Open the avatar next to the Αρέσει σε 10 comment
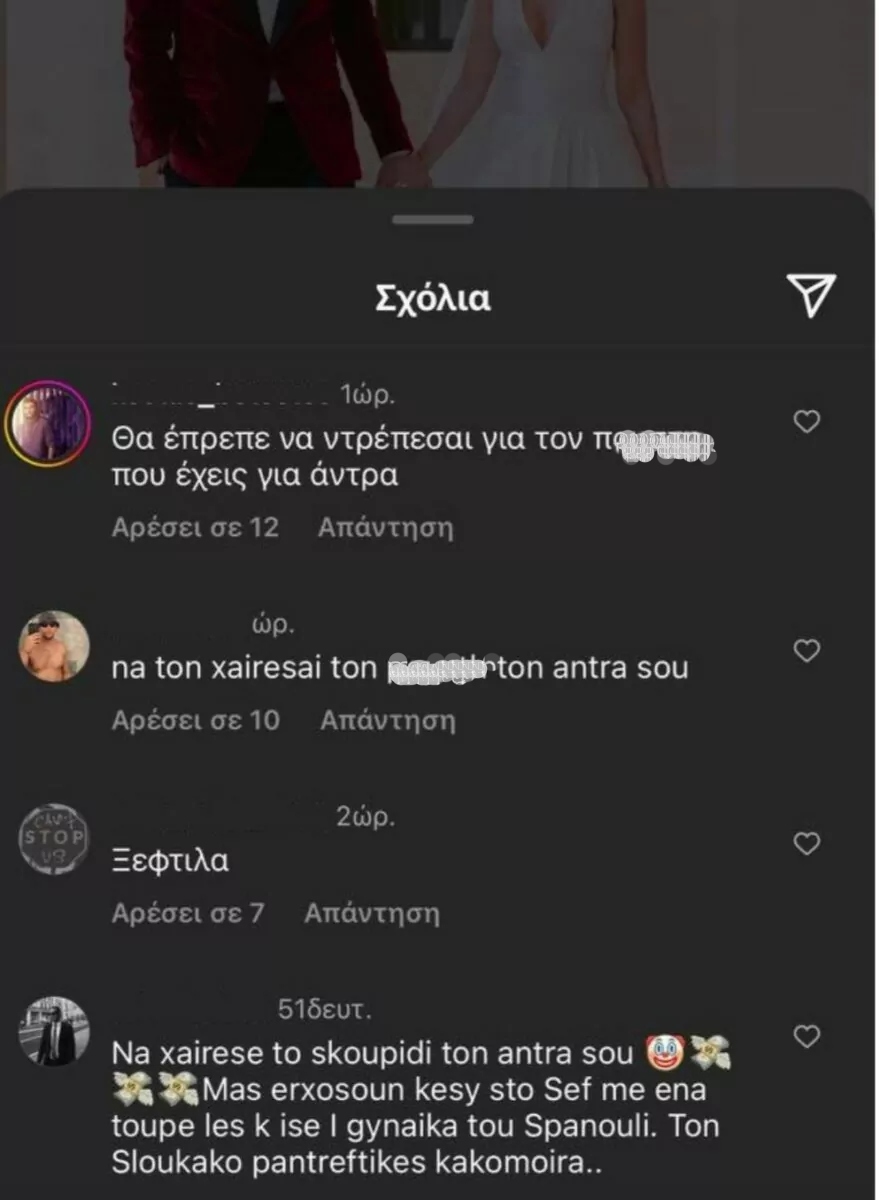The width and height of the screenshot is (879, 1200). (54, 646)
